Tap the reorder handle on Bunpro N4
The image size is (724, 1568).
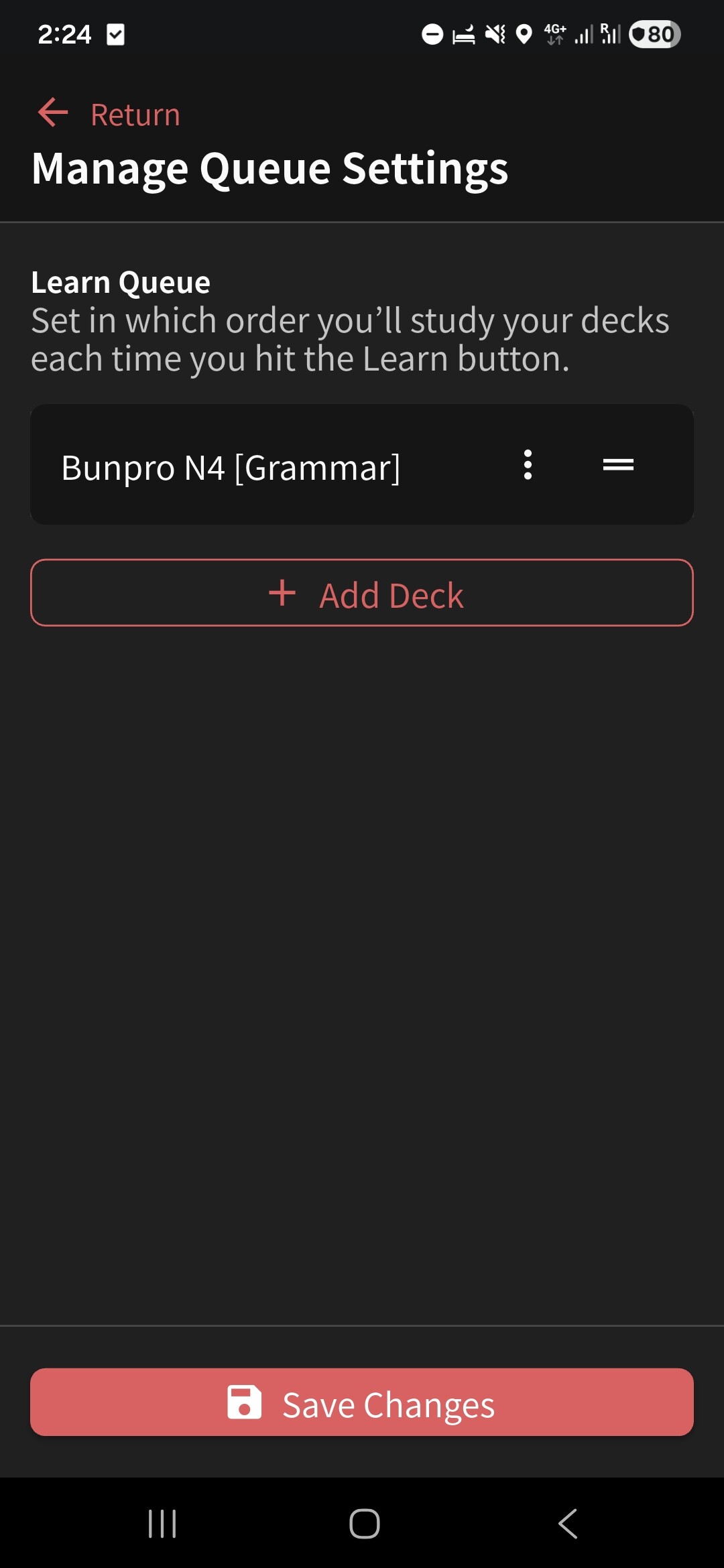coord(618,464)
